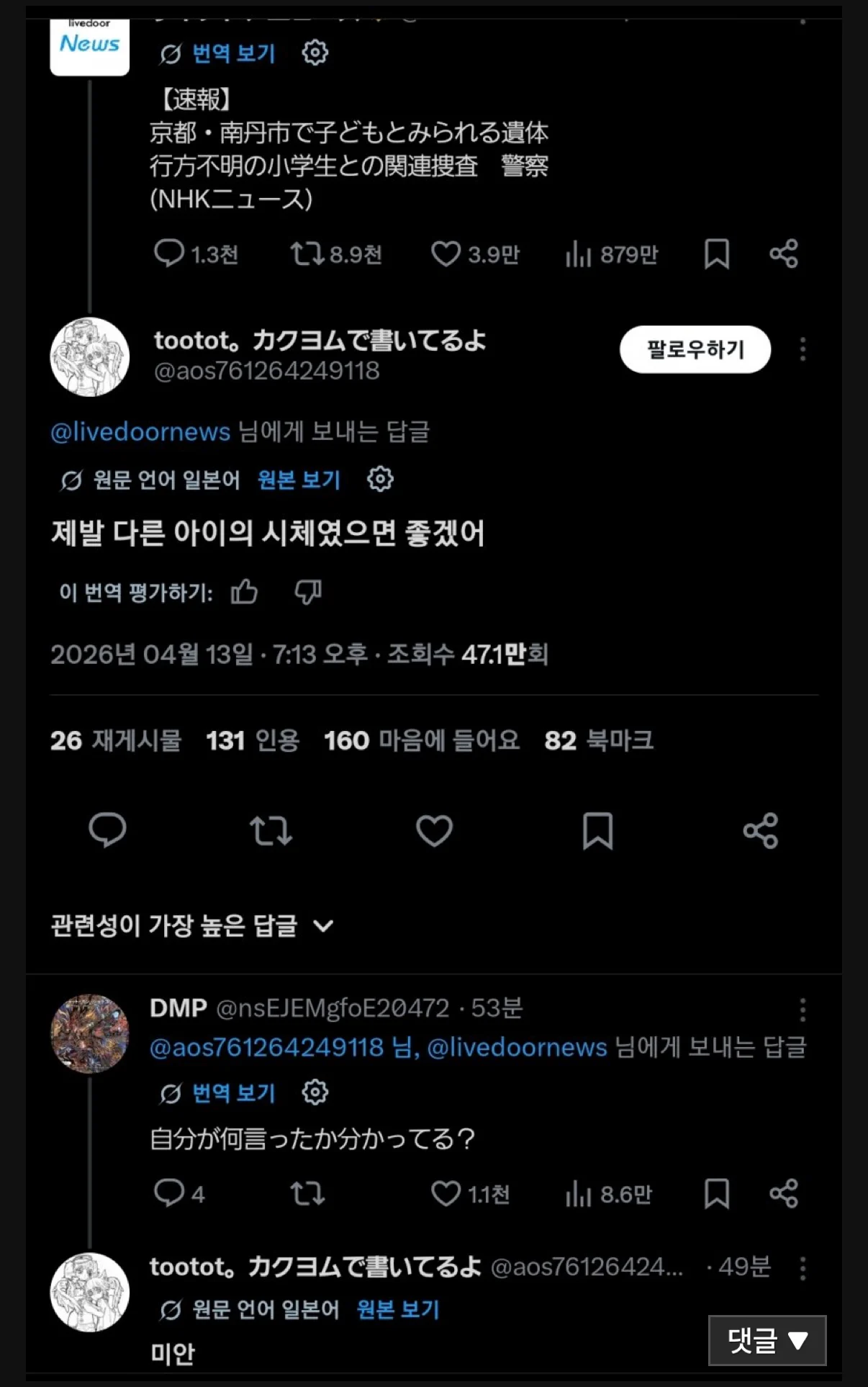View the 131 인용 quotes list
Viewport: 868px width, 1387px height.
252,740
